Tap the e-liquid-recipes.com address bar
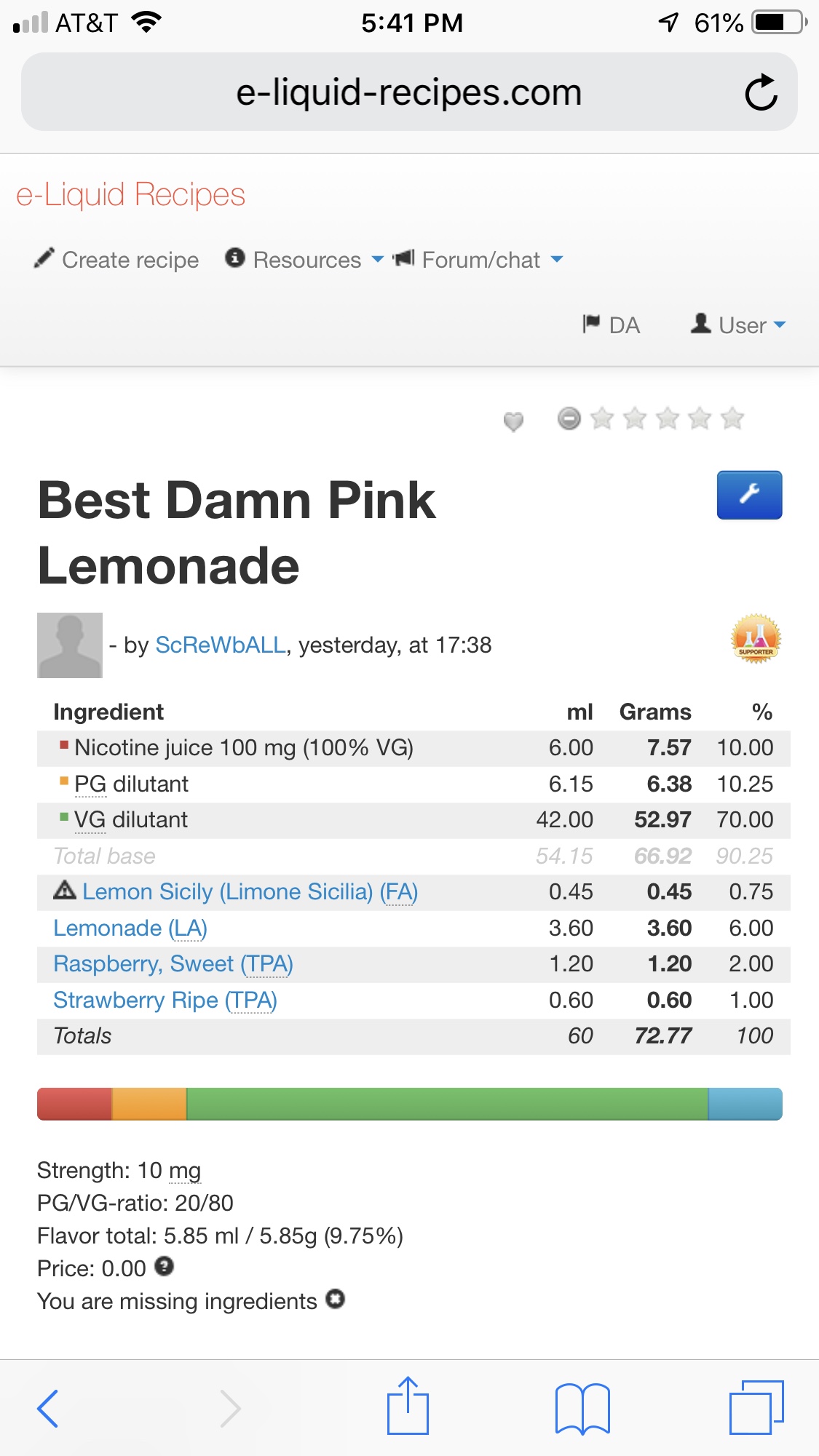The height and width of the screenshot is (1456, 819). point(408,92)
